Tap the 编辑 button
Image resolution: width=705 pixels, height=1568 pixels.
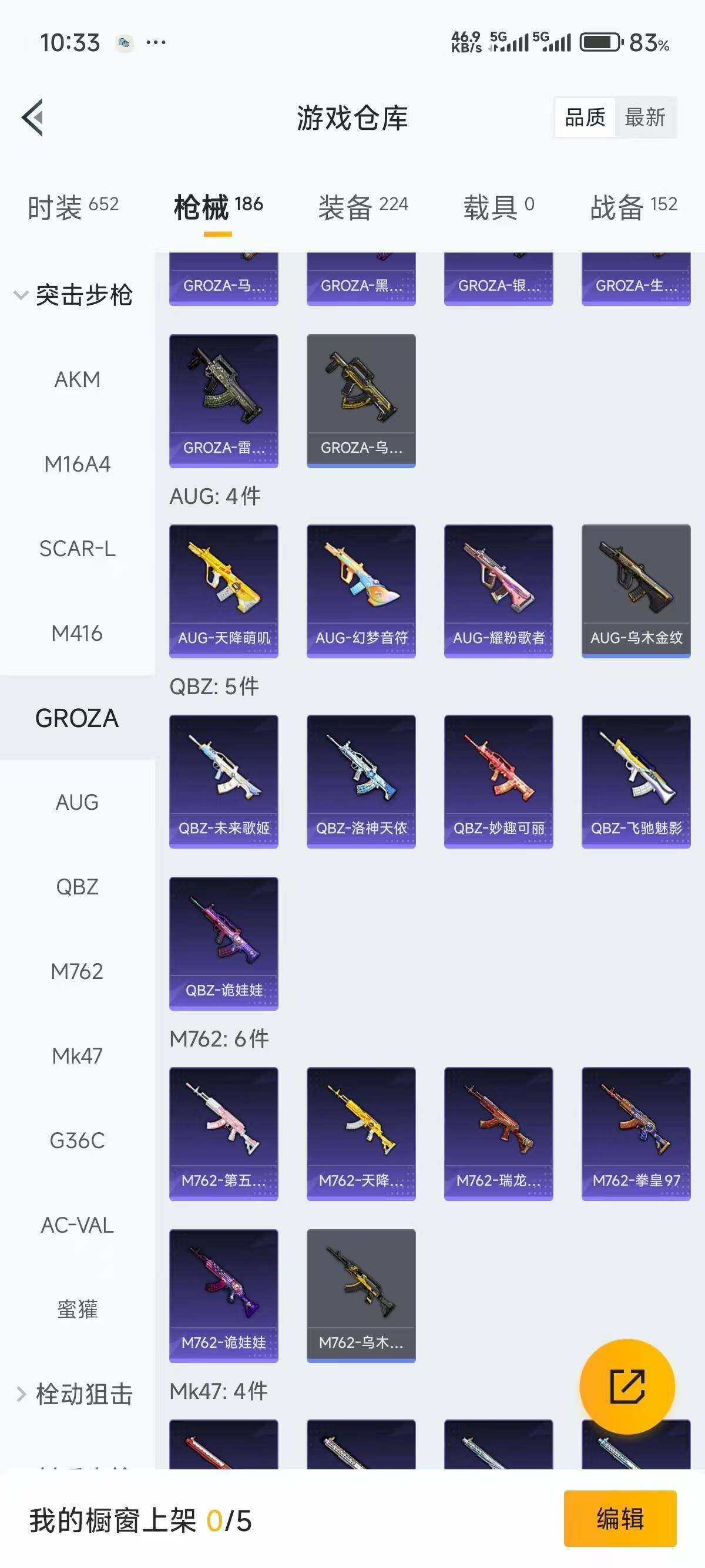coord(620,1519)
